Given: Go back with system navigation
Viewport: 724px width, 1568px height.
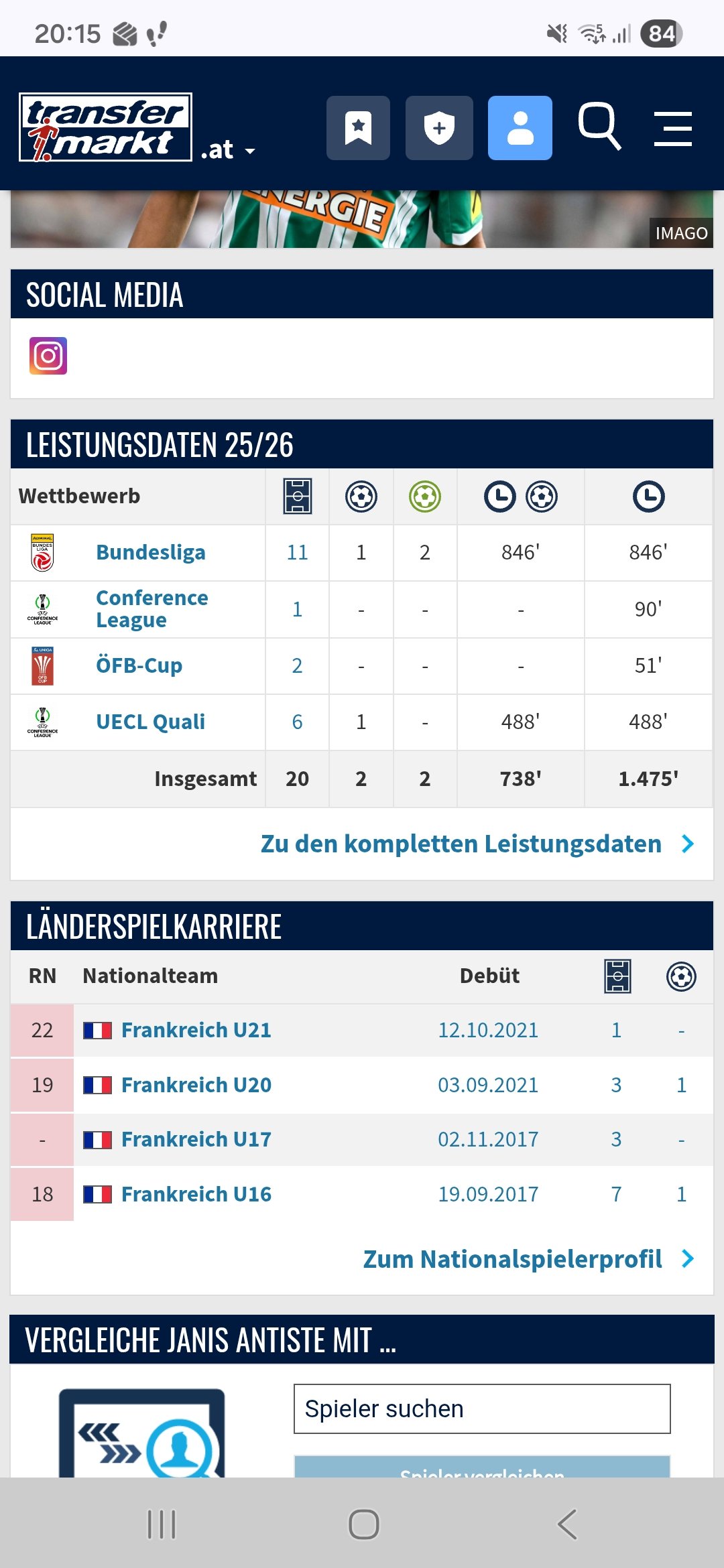Looking at the screenshot, I should [567, 1524].
